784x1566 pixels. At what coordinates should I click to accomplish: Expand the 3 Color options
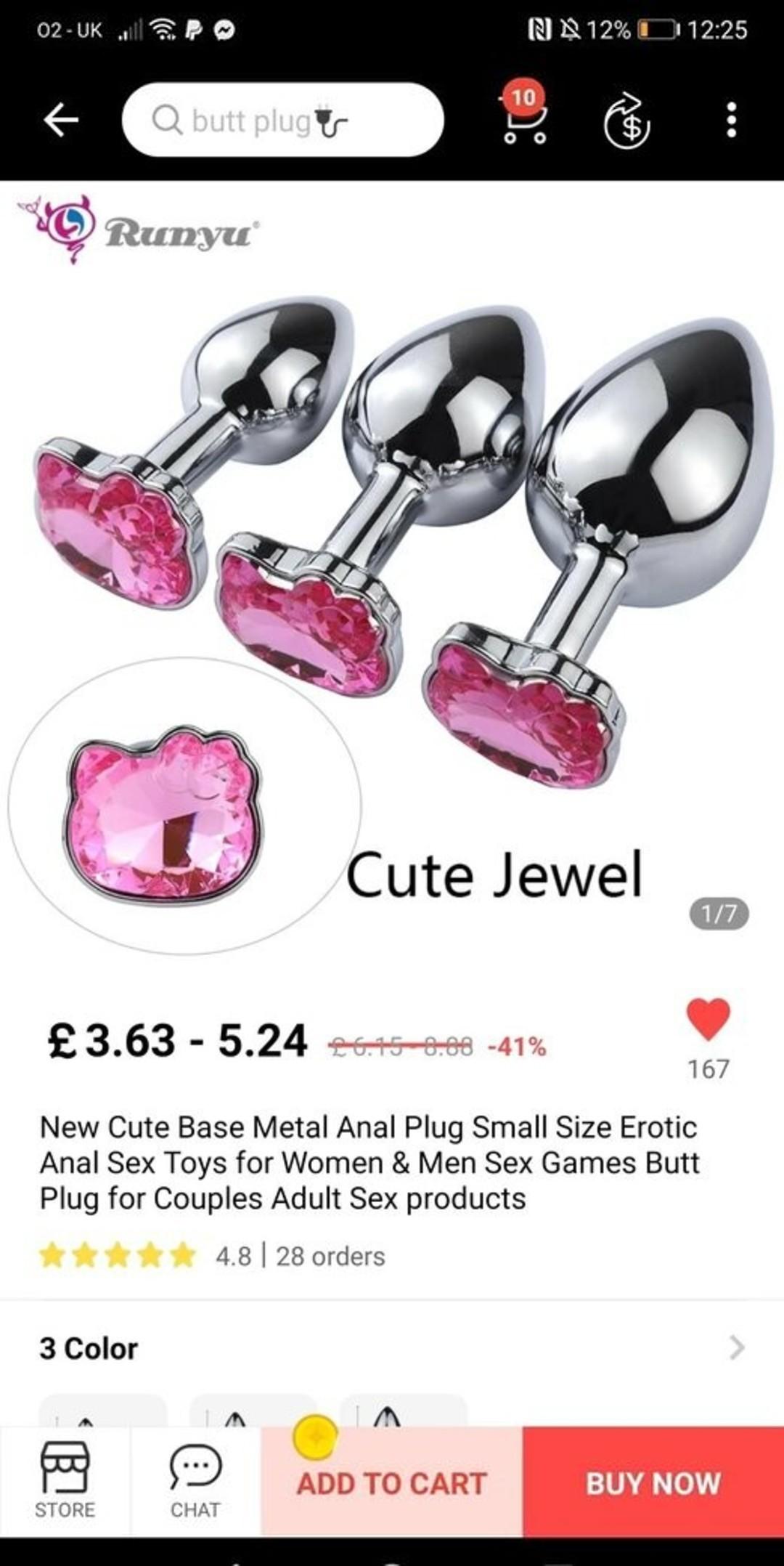pos(736,1347)
